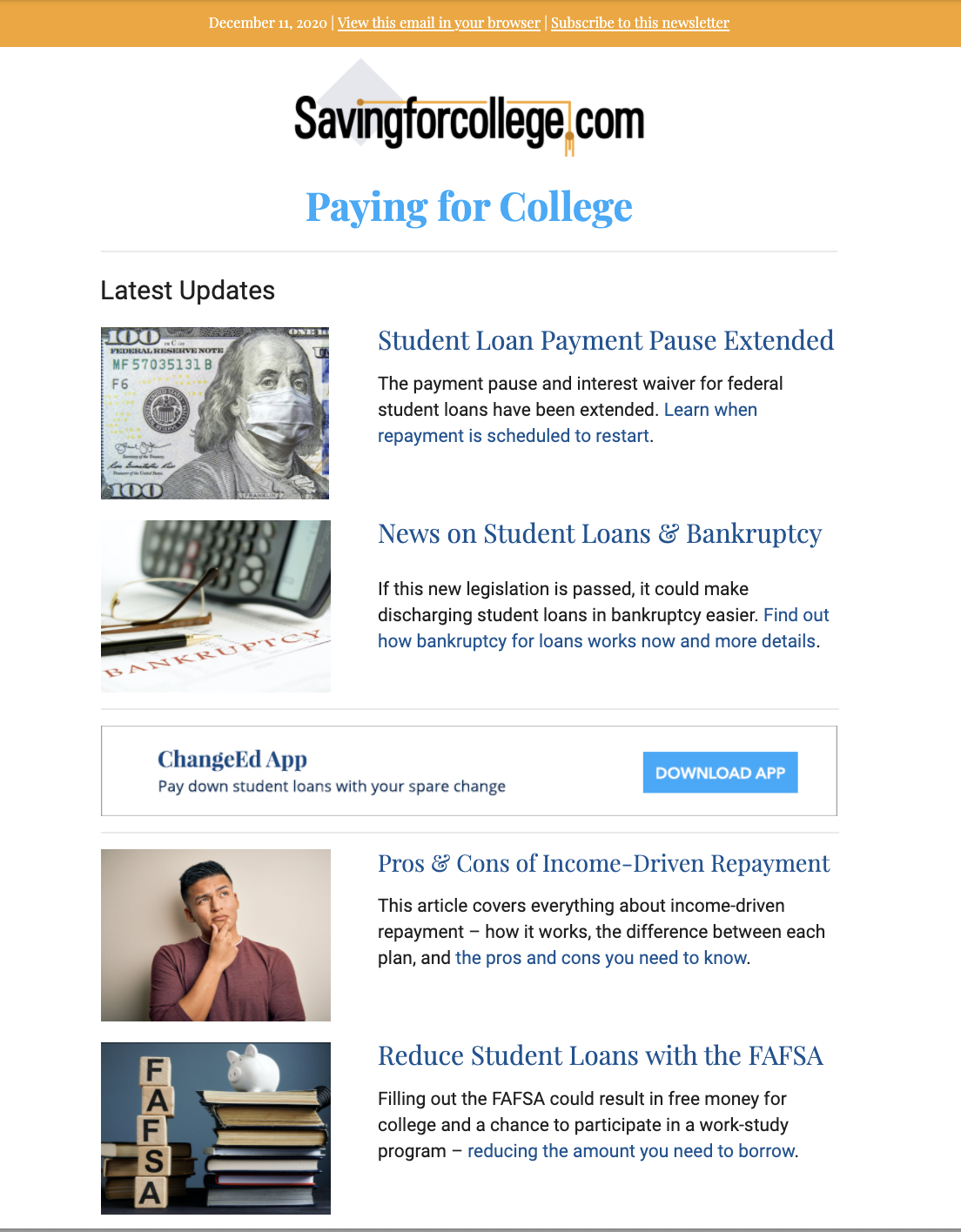Open News on Student Loans & Bankruptcy headline

pos(599,533)
